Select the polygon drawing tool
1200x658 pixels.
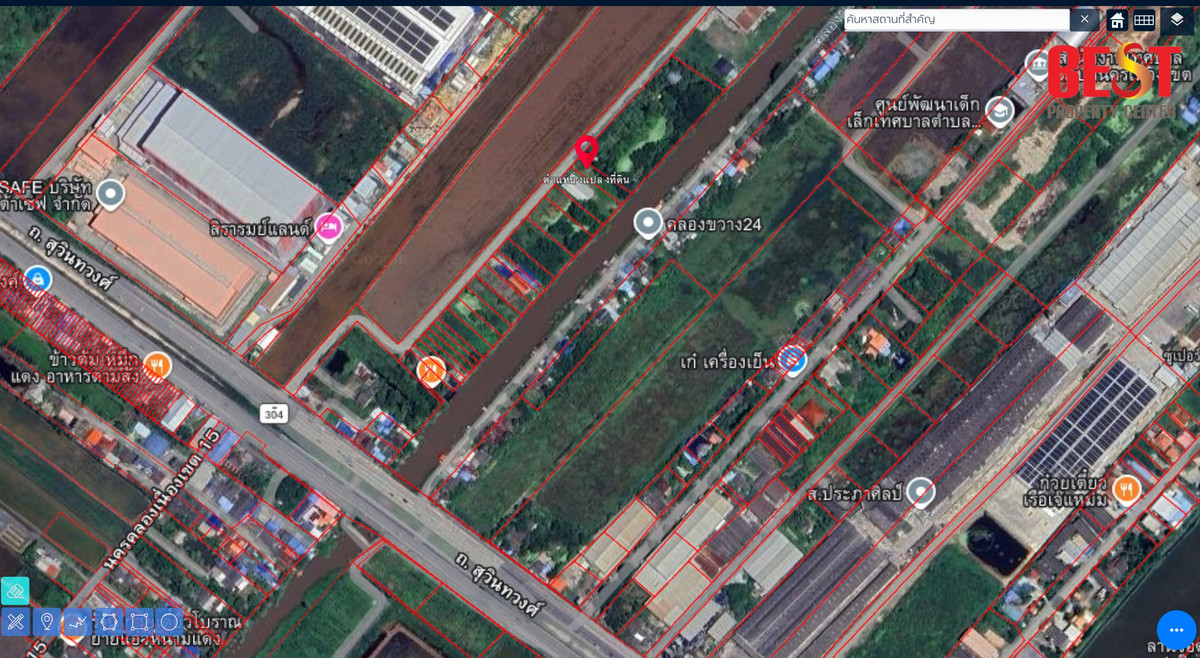(x=108, y=622)
